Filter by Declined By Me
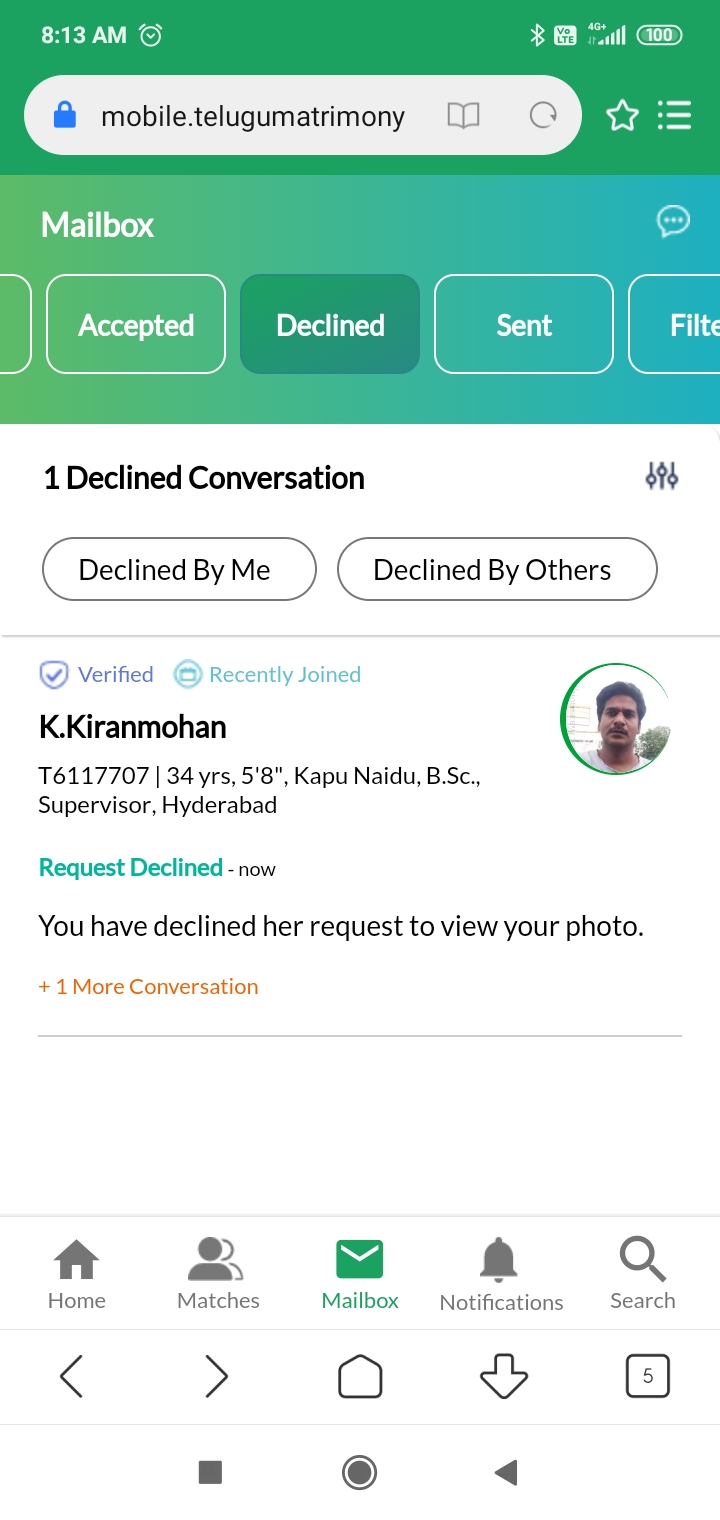720x1520 pixels. click(x=179, y=570)
